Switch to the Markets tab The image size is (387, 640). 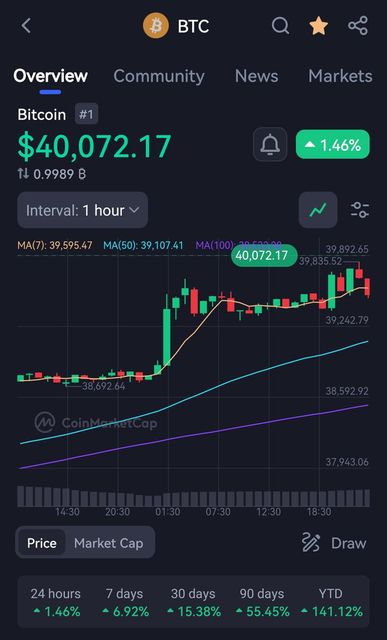pos(340,76)
